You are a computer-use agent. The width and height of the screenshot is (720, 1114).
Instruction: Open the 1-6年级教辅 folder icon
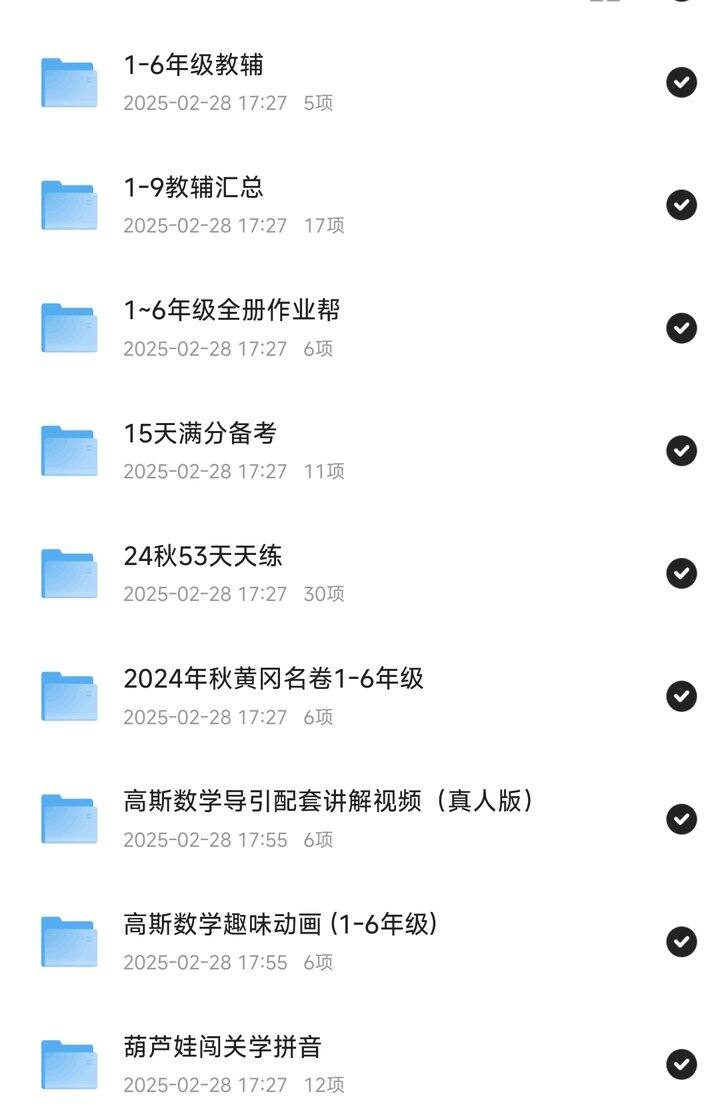pyautogui.click(x=67, y=82)
